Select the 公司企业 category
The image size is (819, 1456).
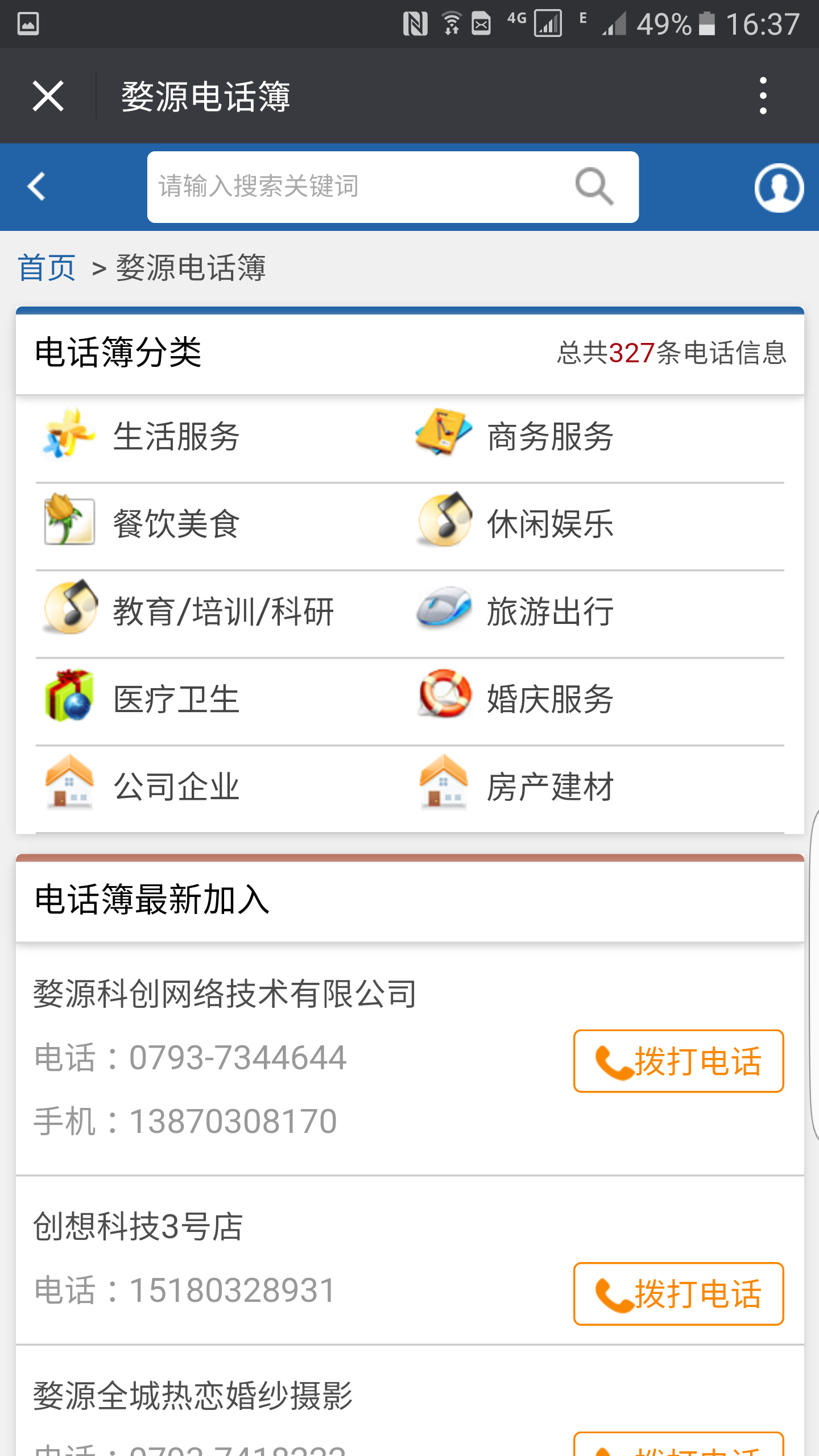tap(176, 787)
